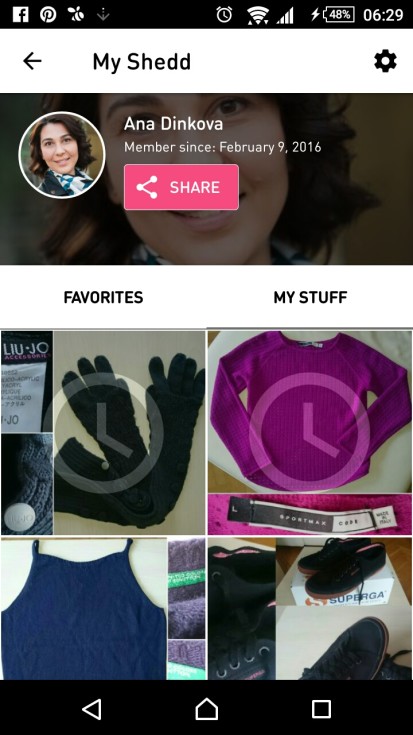The width and height of the screenshot is (413, 735).
Task: Open the settings gear
Action: [x=385, y=61]
